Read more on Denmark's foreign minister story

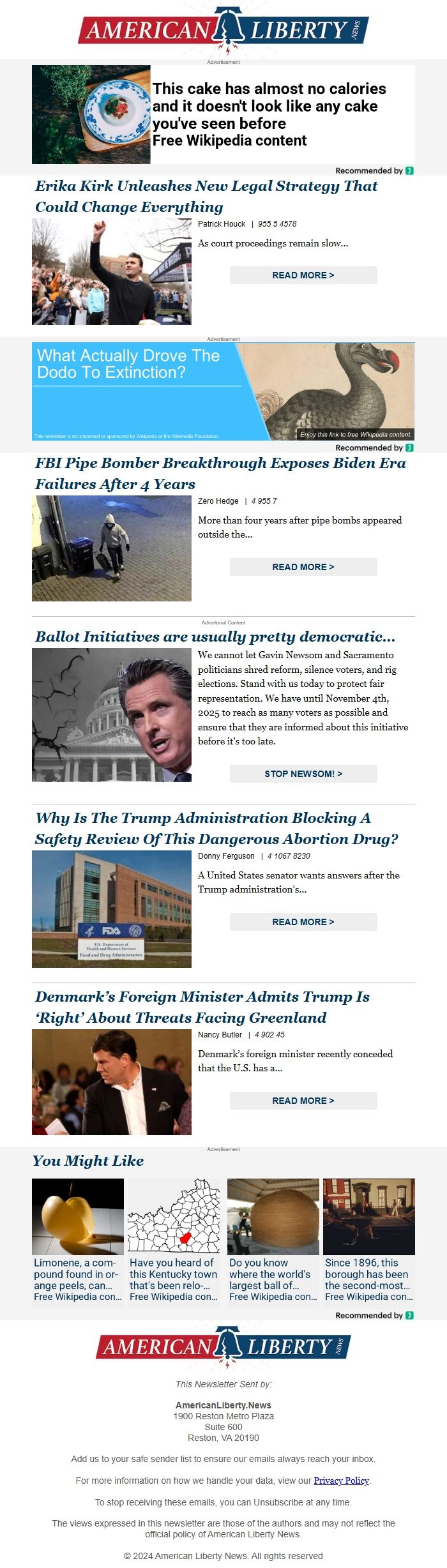click(x=303, y=1101)
